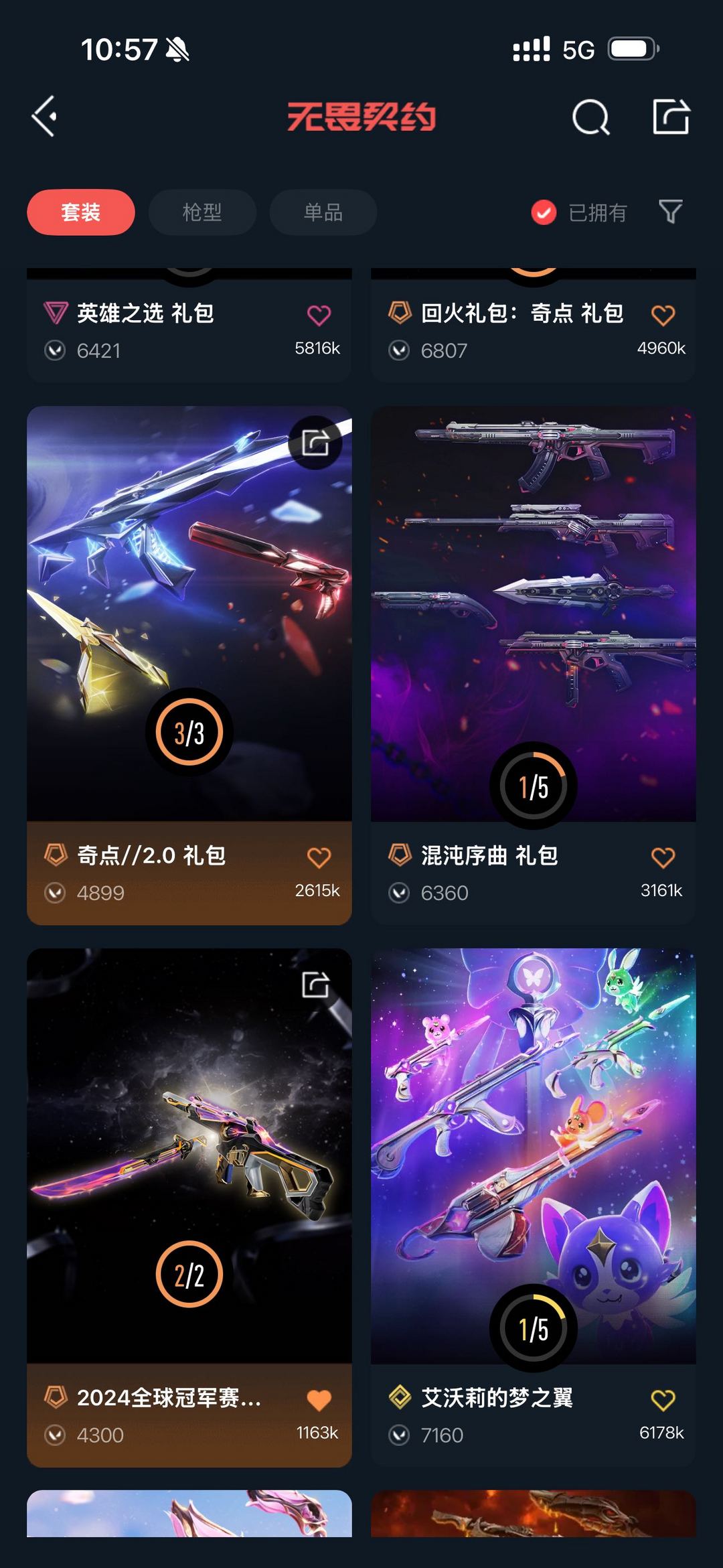Tap the heart on 奇点//2.0 礼包

[x=319, y=857]
